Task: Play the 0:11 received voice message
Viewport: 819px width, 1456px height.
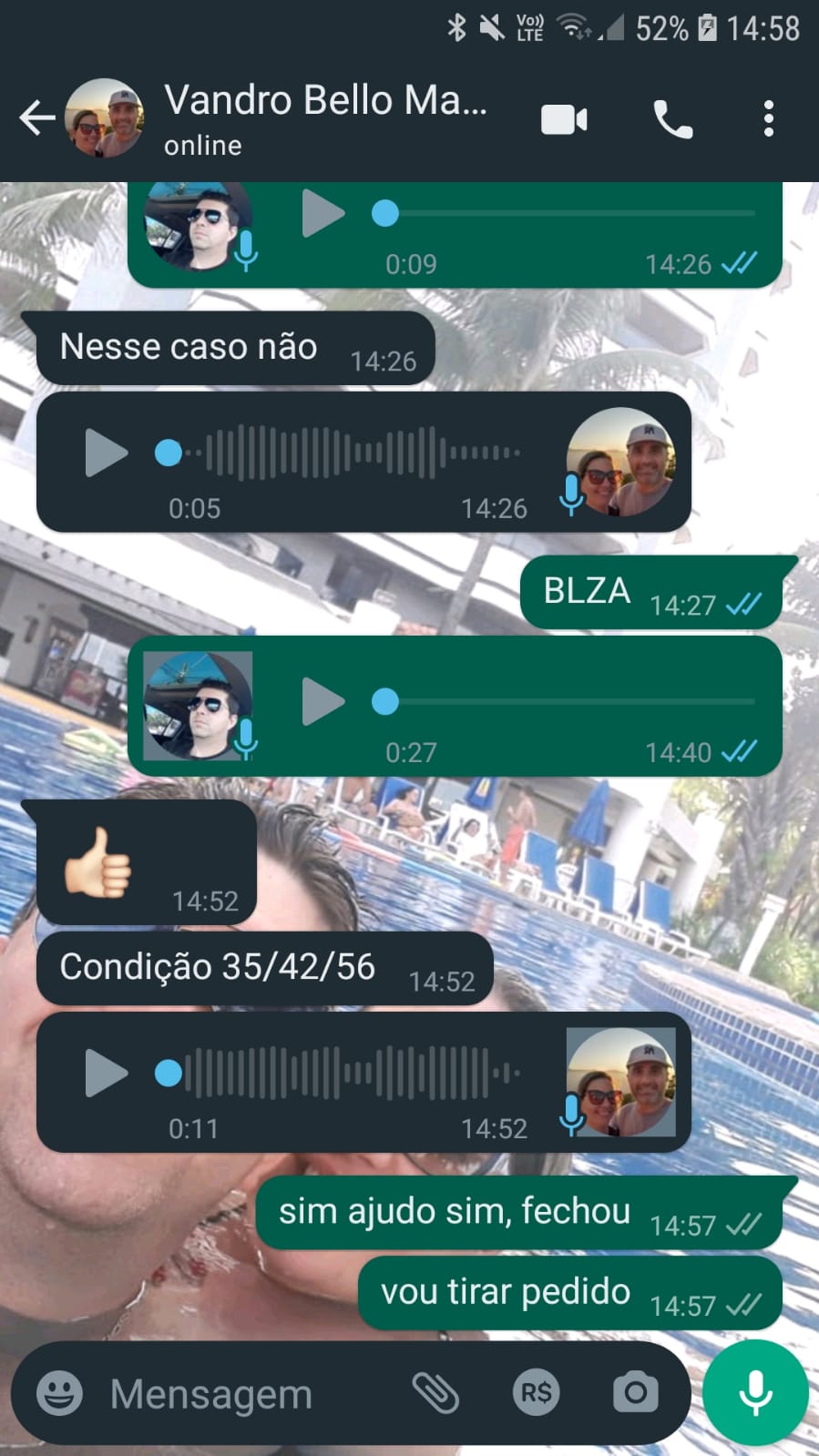Action: coord(106,1073)
